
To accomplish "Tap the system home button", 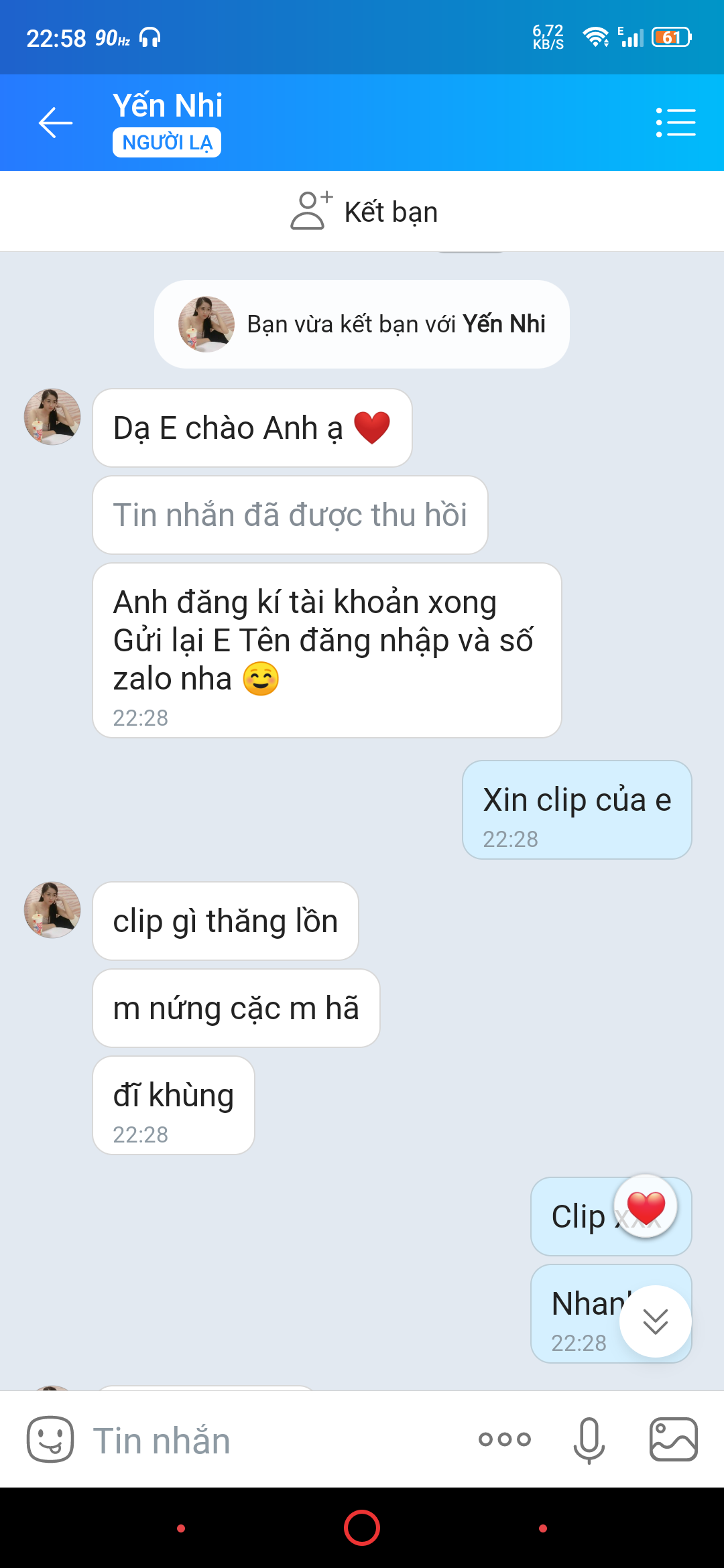I will 362,1528.
